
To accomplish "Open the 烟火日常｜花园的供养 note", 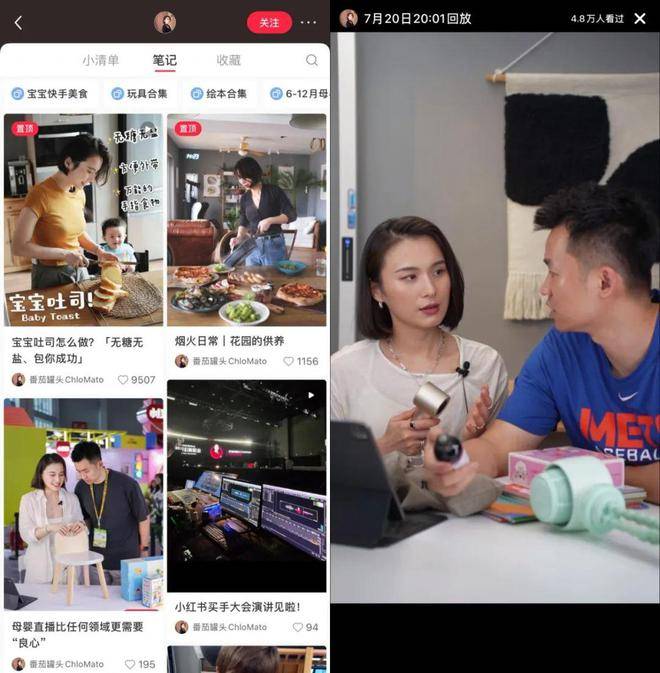I will [246, 220].
